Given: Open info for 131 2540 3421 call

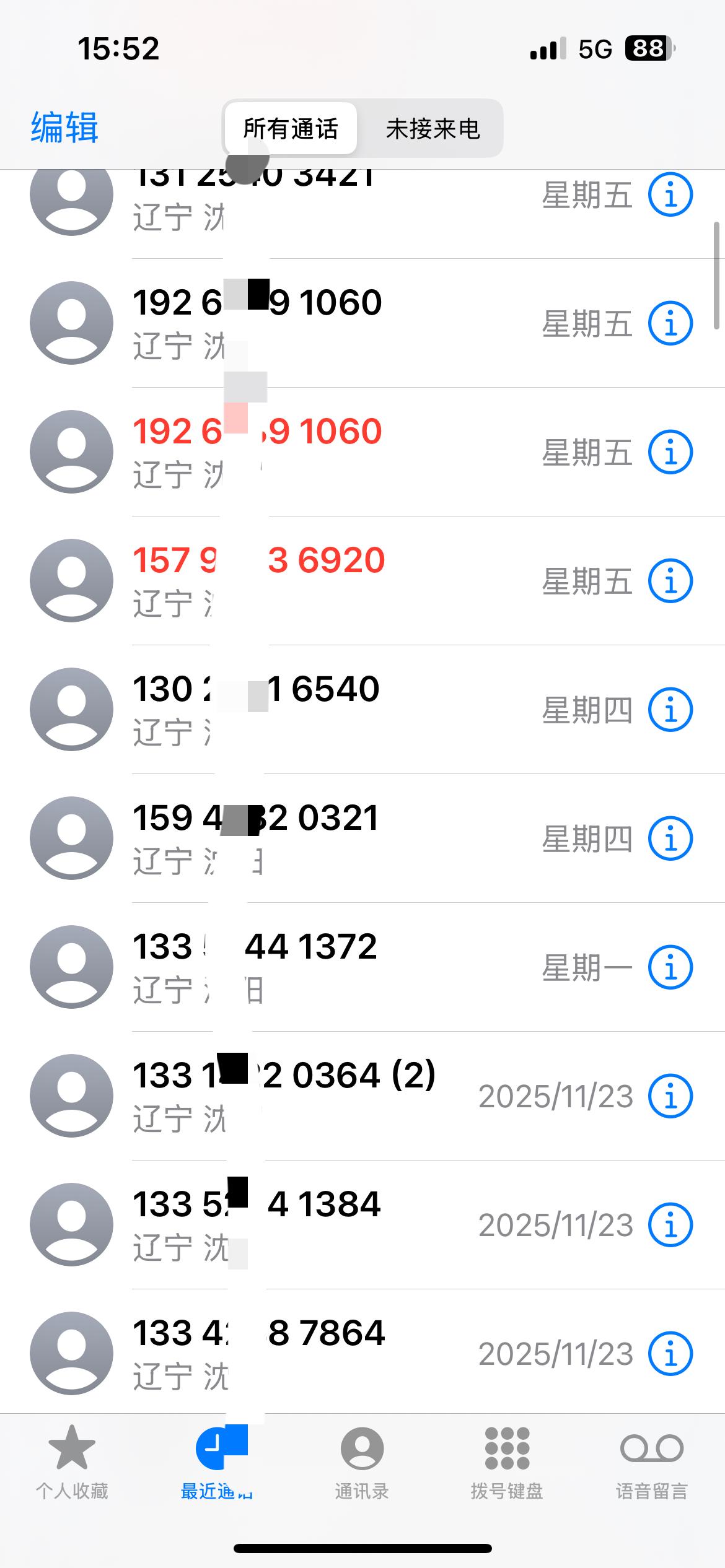Looking at the screenshot, I should pos(670,195).
